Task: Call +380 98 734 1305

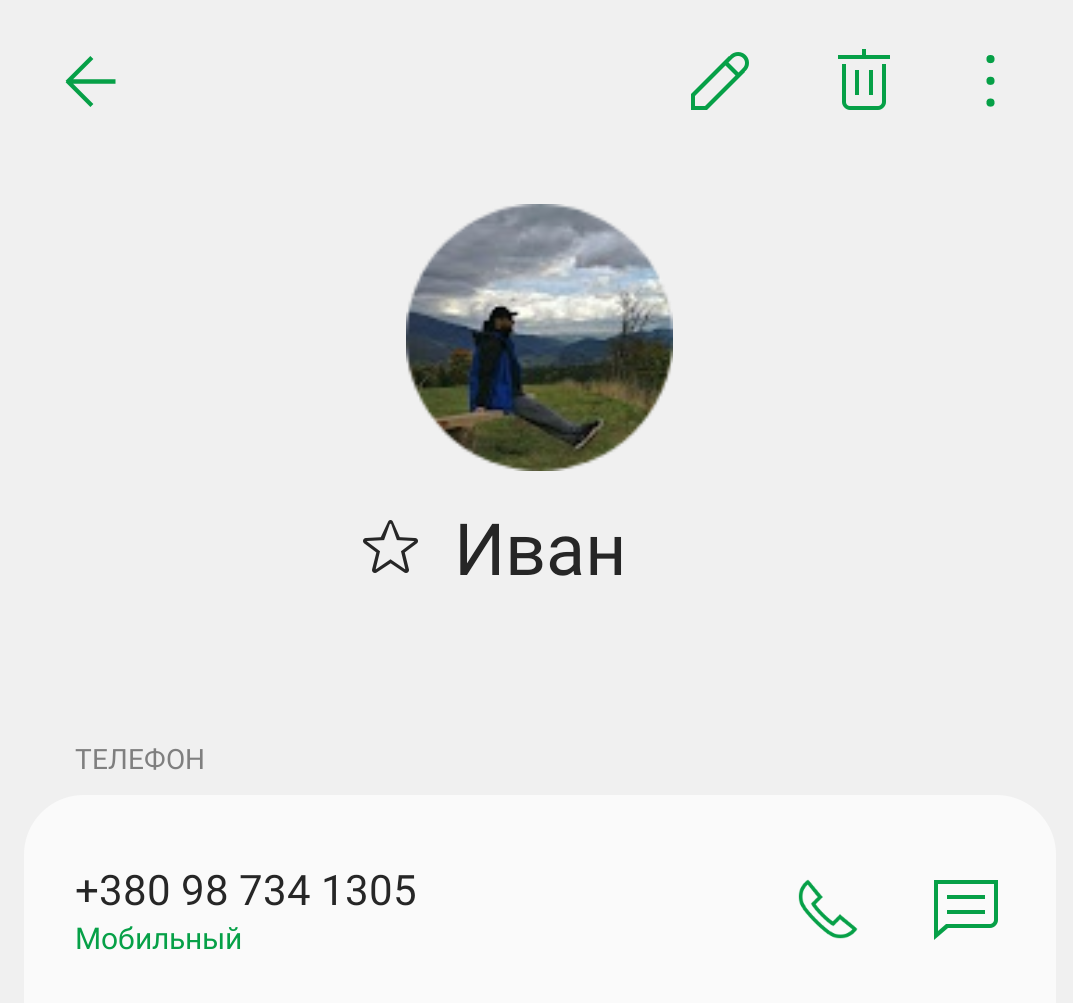Action: 827,909
